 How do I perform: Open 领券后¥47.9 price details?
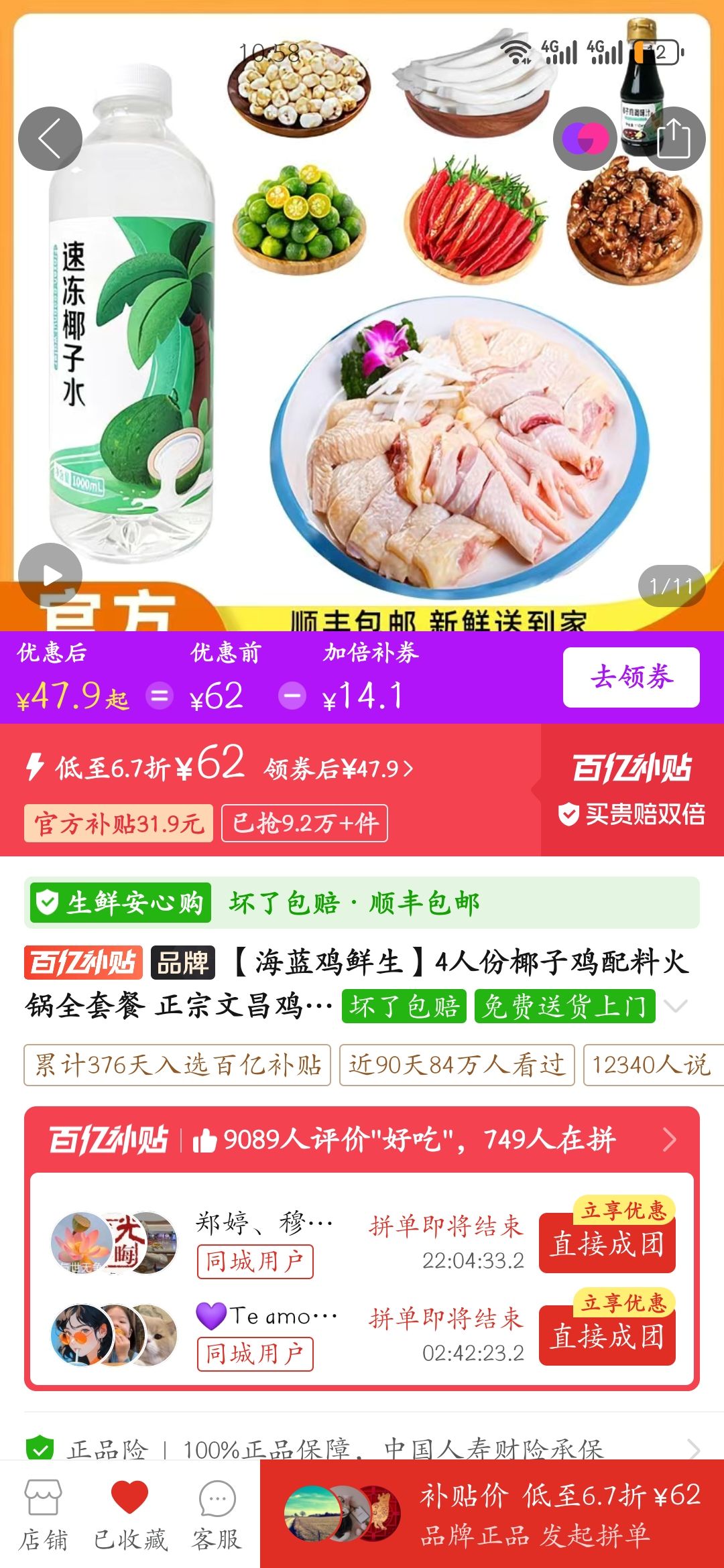(339, 769)
